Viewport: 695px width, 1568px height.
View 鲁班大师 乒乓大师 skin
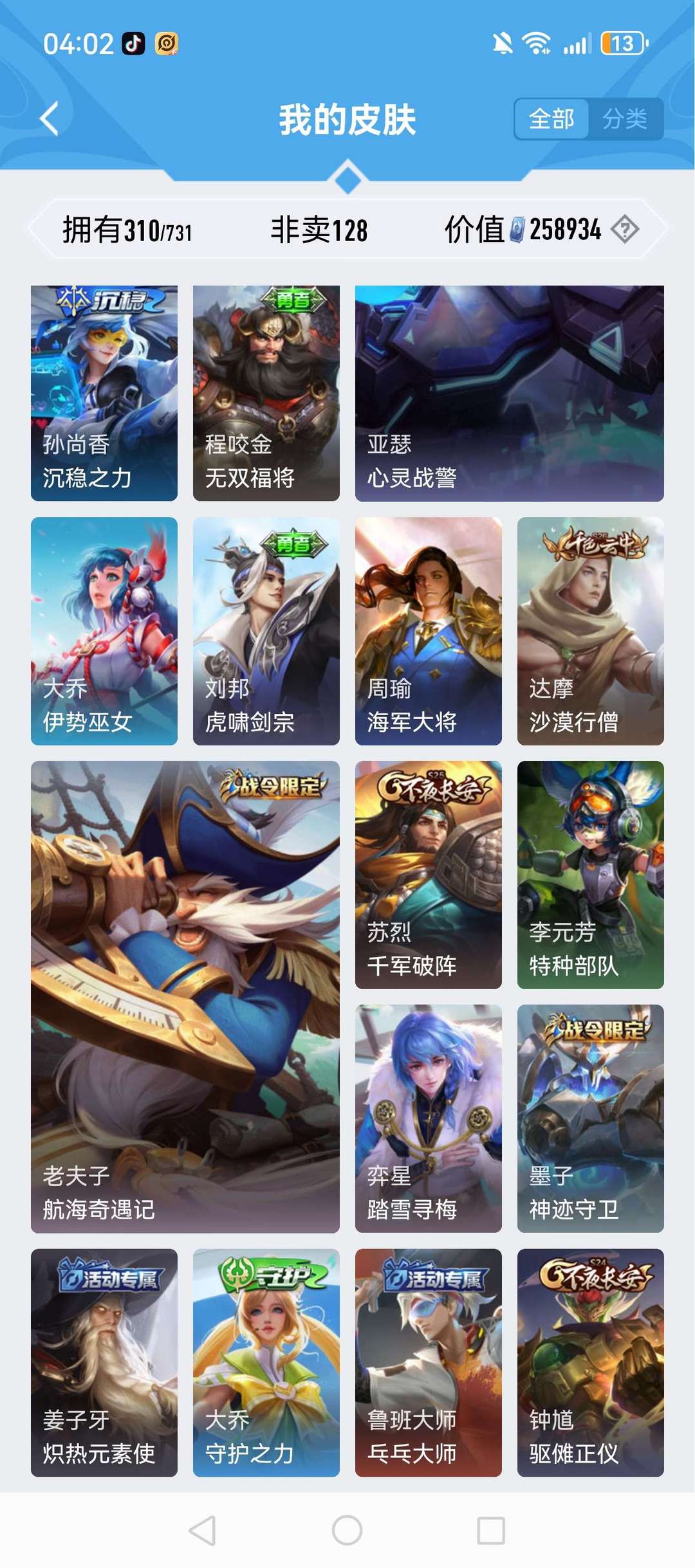(429, 1363)
